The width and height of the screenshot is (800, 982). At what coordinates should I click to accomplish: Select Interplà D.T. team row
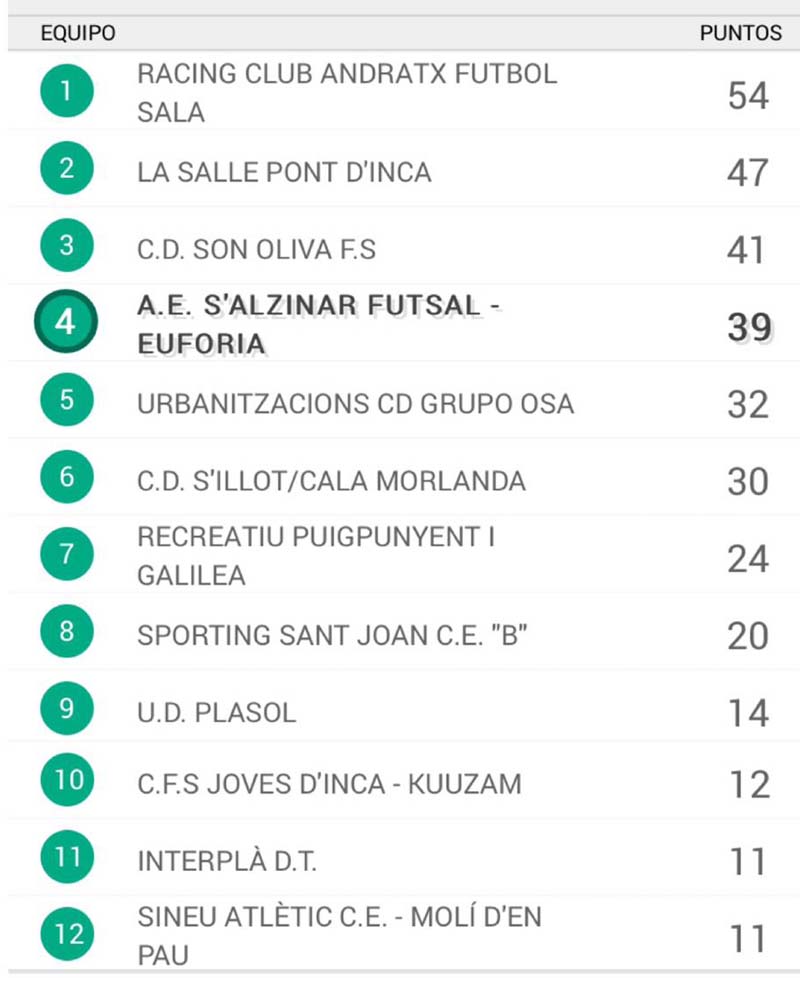click(403, 858)
